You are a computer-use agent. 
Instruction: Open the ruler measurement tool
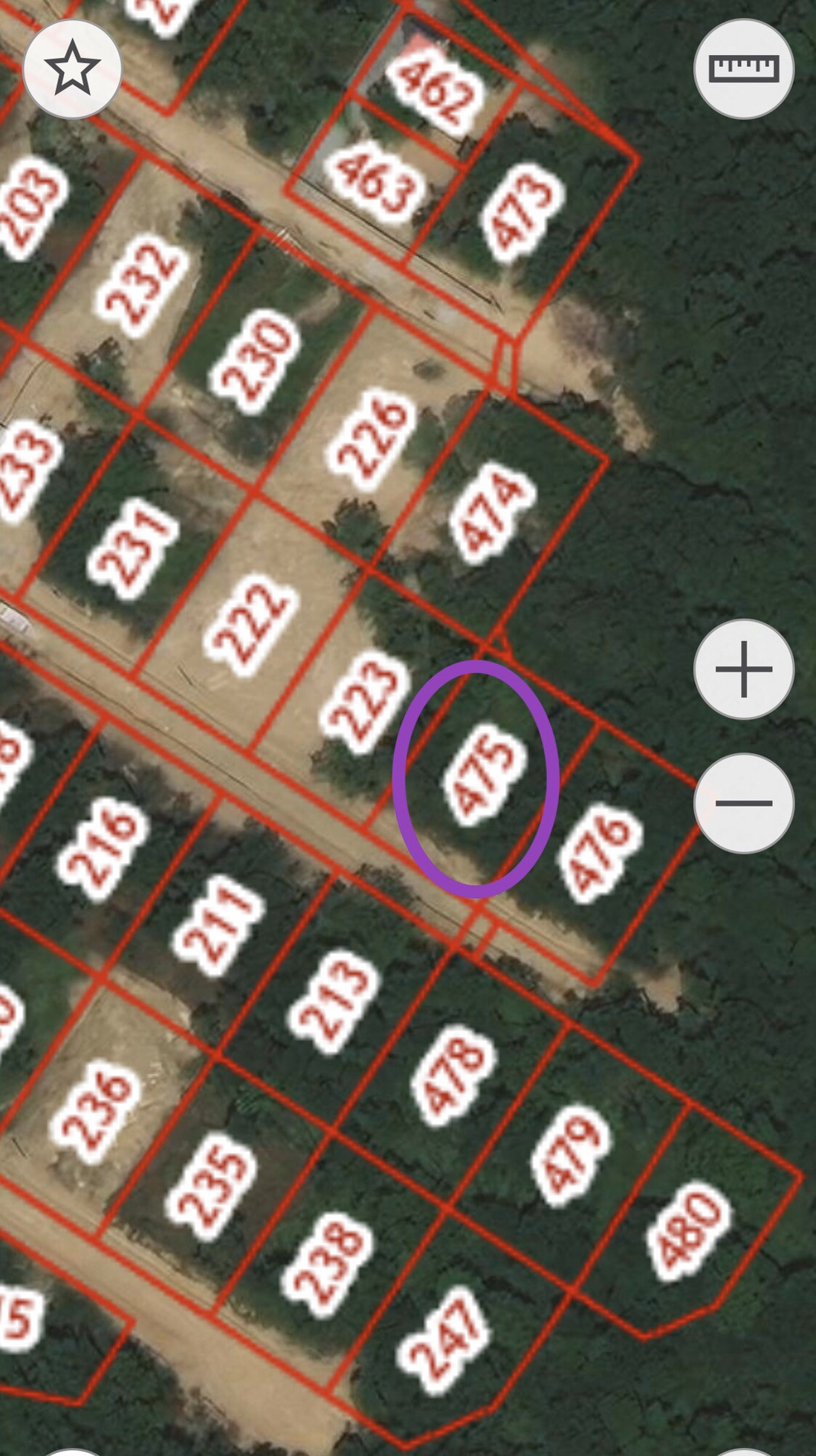coord(743,68)
